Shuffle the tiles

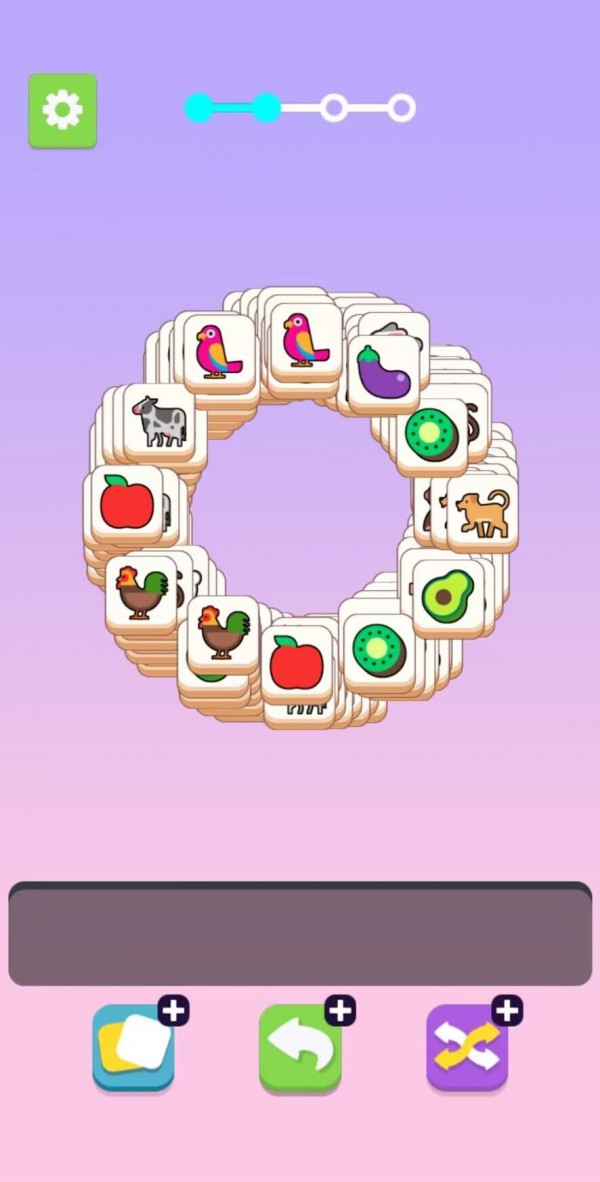tap(467, 1047)
